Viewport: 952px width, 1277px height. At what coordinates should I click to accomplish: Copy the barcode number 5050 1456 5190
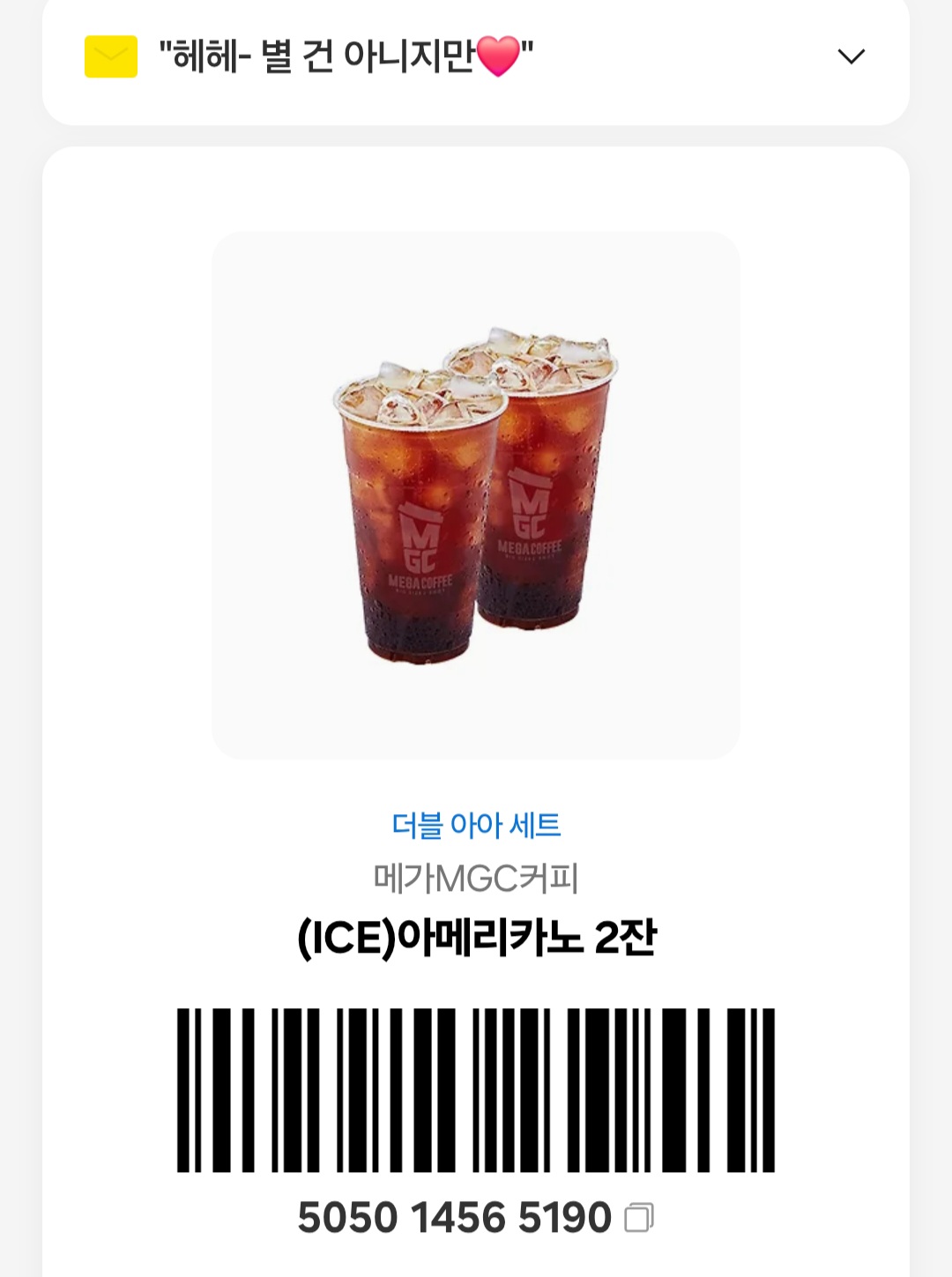coord(639,1218)
